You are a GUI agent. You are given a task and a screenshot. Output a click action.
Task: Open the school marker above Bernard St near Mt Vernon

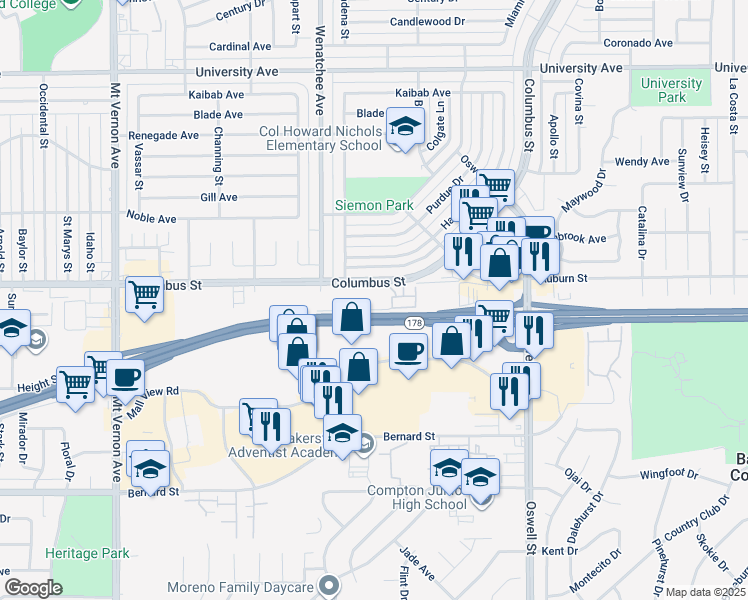coord(150,470)
